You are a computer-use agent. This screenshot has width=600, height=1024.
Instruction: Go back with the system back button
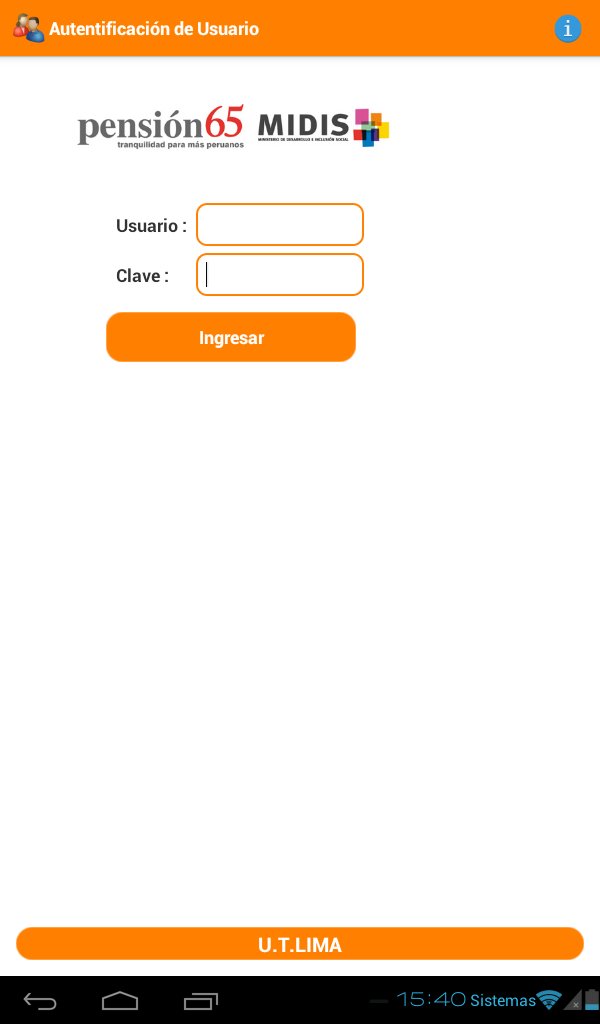40,1000
